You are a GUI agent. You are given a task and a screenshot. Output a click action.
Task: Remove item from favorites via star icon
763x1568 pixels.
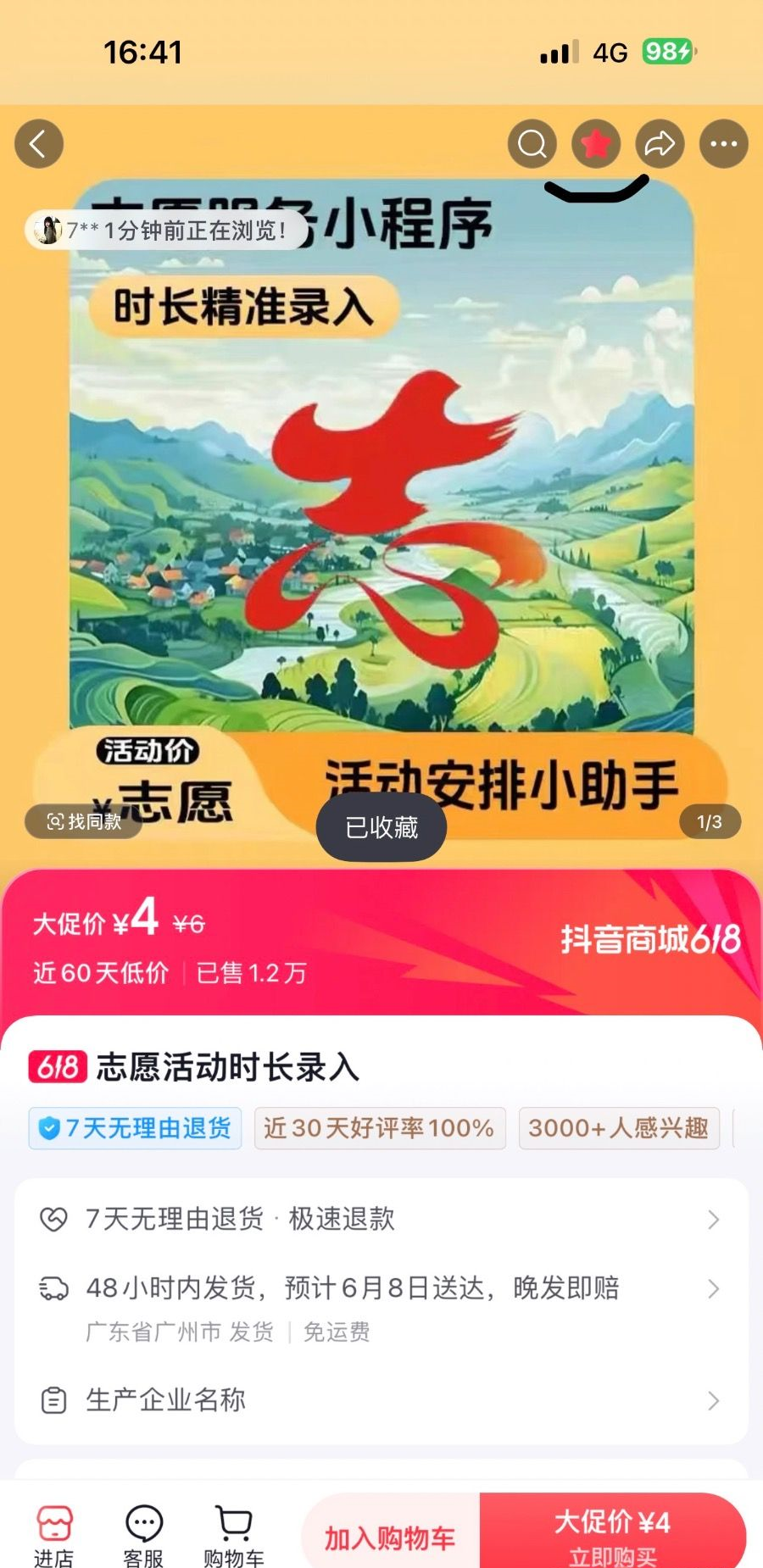click(x=596, y=143)
